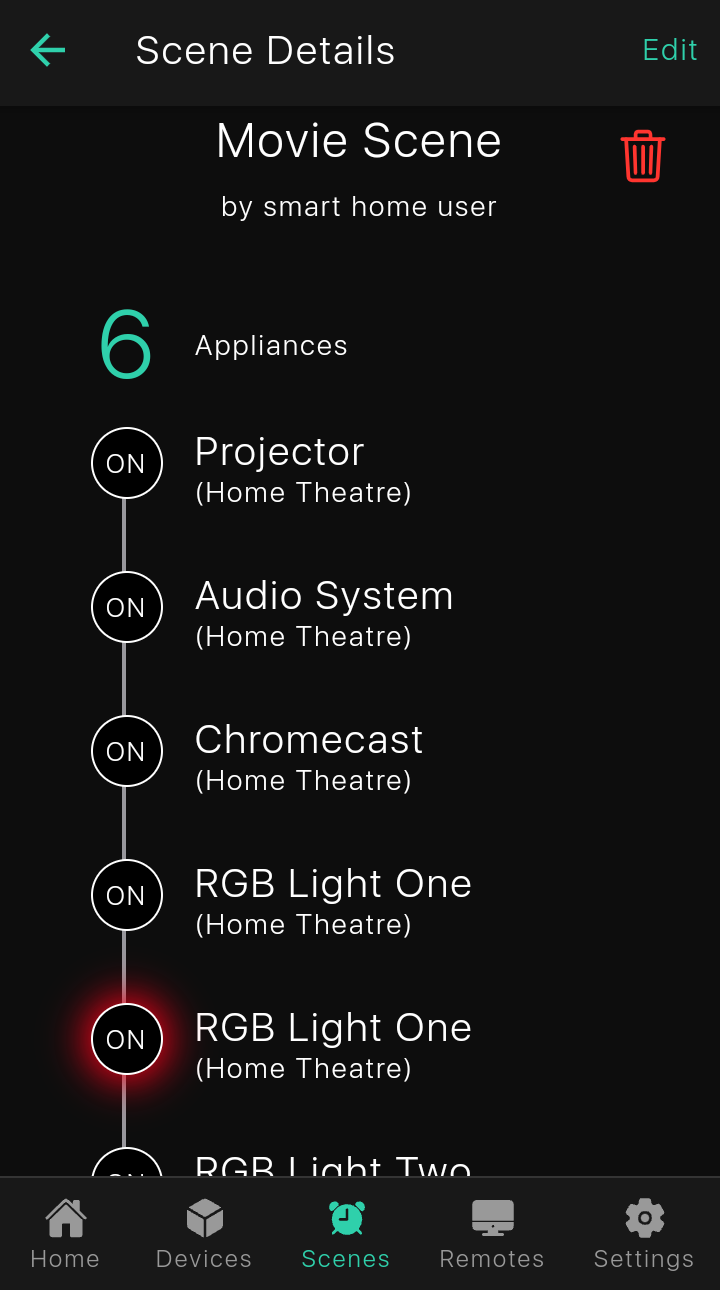Switch to the Remotes tab
This screenshot has width=720, height=1290.
492,1234
